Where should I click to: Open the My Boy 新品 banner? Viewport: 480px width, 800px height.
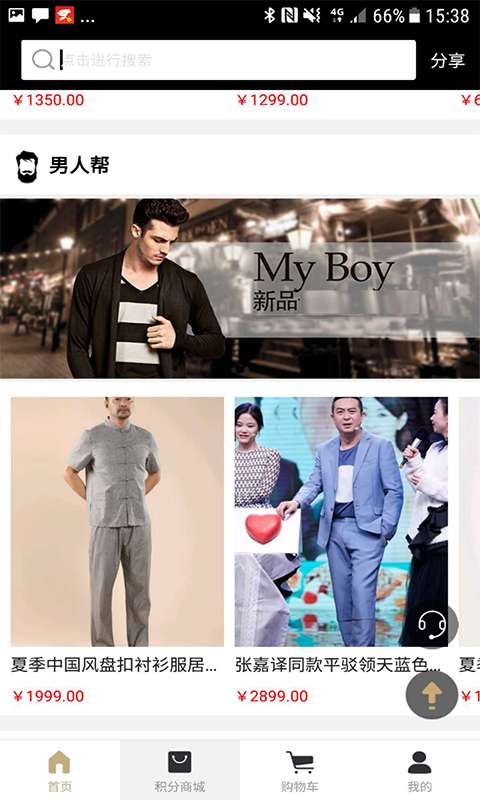pos(240,288)
